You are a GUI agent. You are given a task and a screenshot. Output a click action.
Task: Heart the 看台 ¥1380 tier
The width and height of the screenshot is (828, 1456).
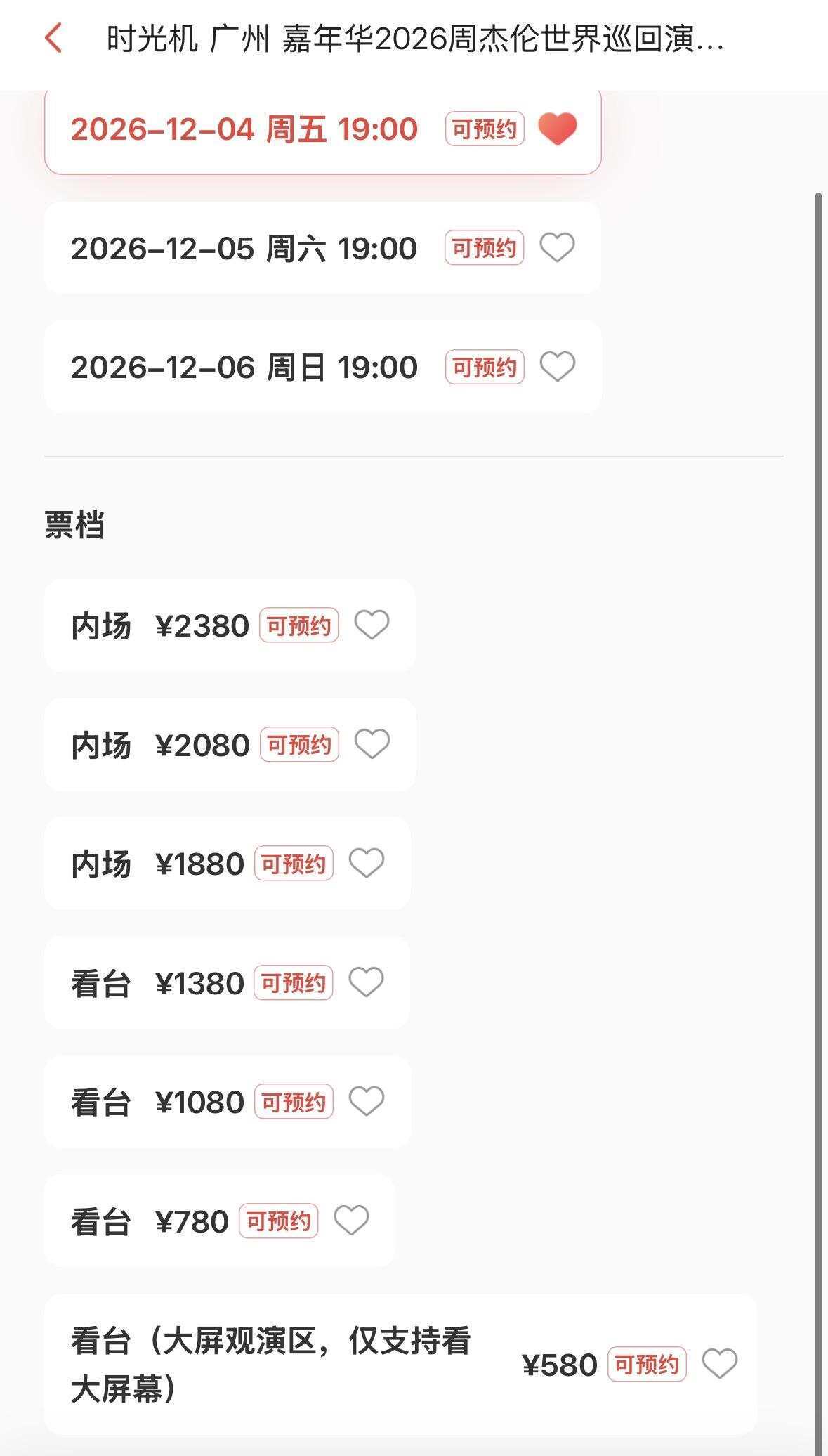point(367,982)
